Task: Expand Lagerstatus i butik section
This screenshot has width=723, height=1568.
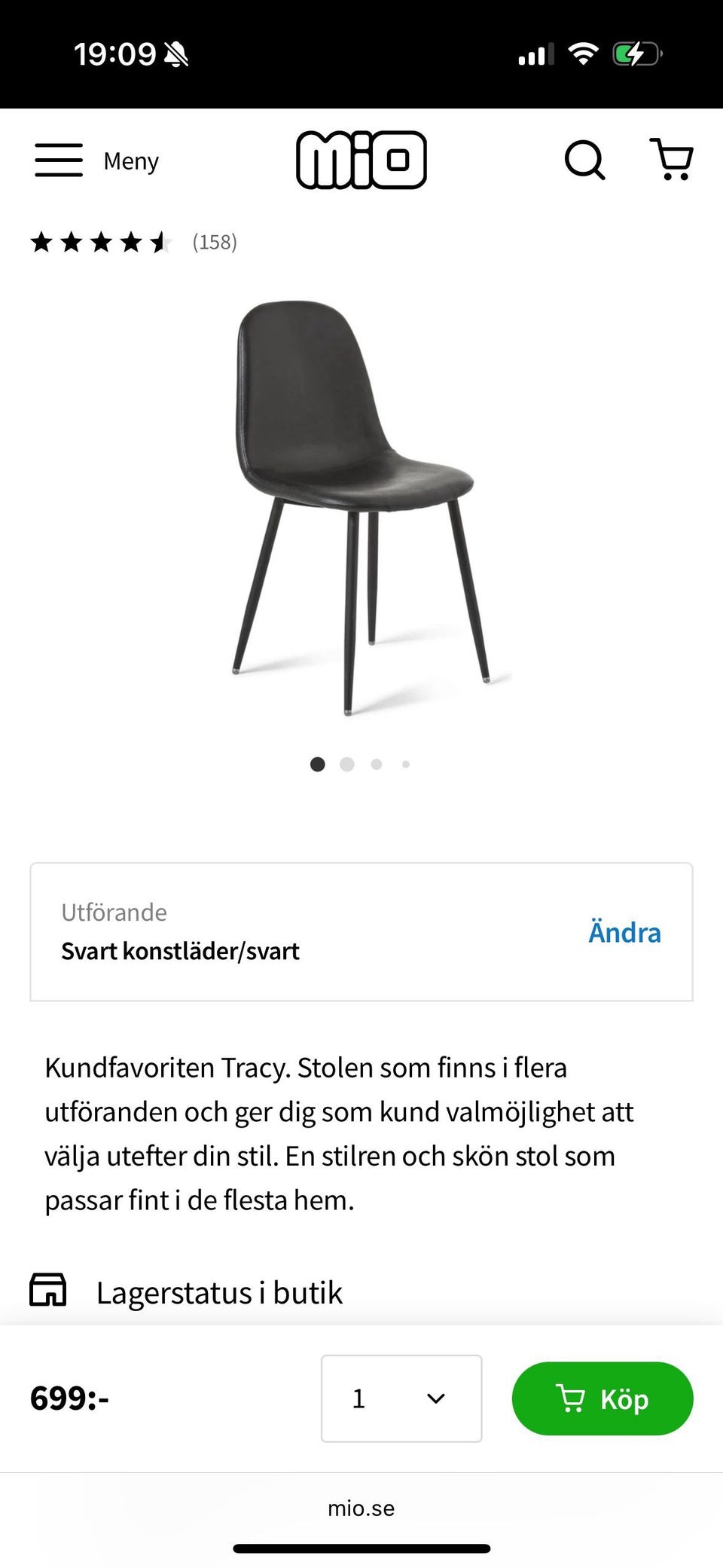Action: click(218, 1291)
